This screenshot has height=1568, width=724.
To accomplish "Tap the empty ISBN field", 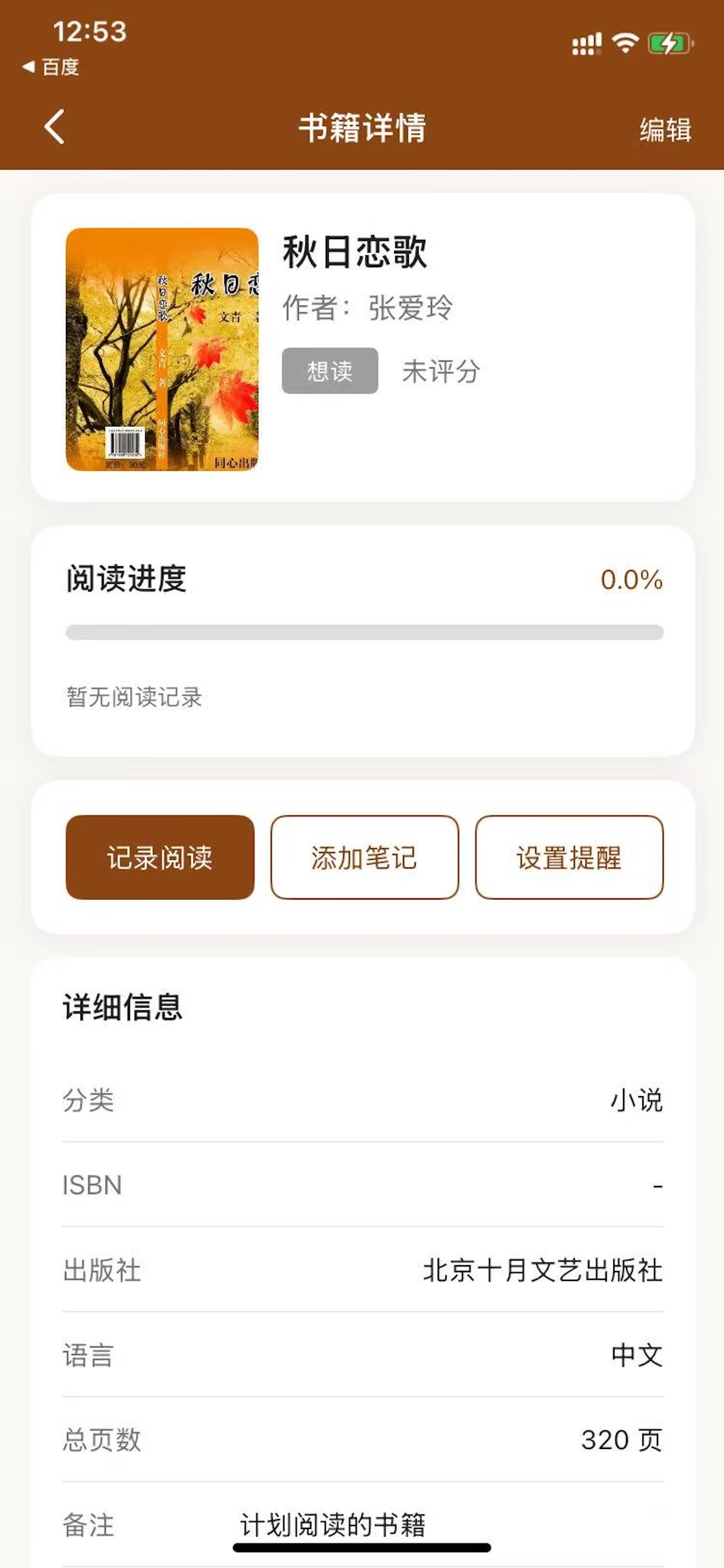I will click(x=362, y=1185).
